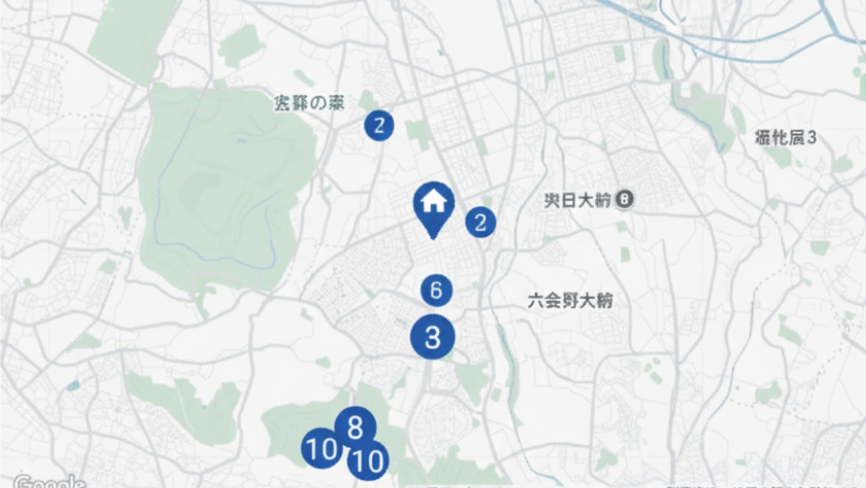The width and height of the screenshot is (866, 488).
Task: Select the 2 marker beside the home pin
Action: tap(481, 222)
